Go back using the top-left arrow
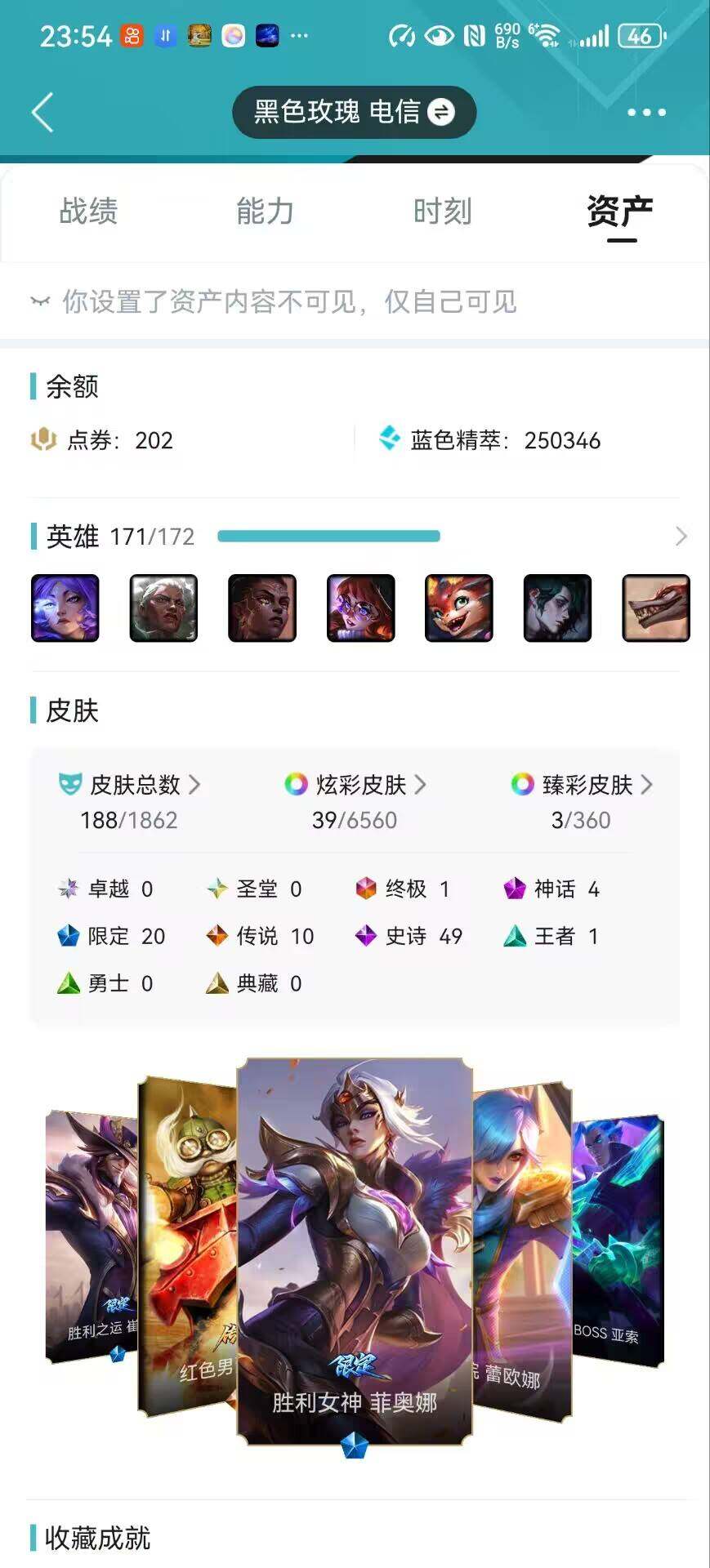The width and height of the screenshot is (710, 1568). pos(42,112)
